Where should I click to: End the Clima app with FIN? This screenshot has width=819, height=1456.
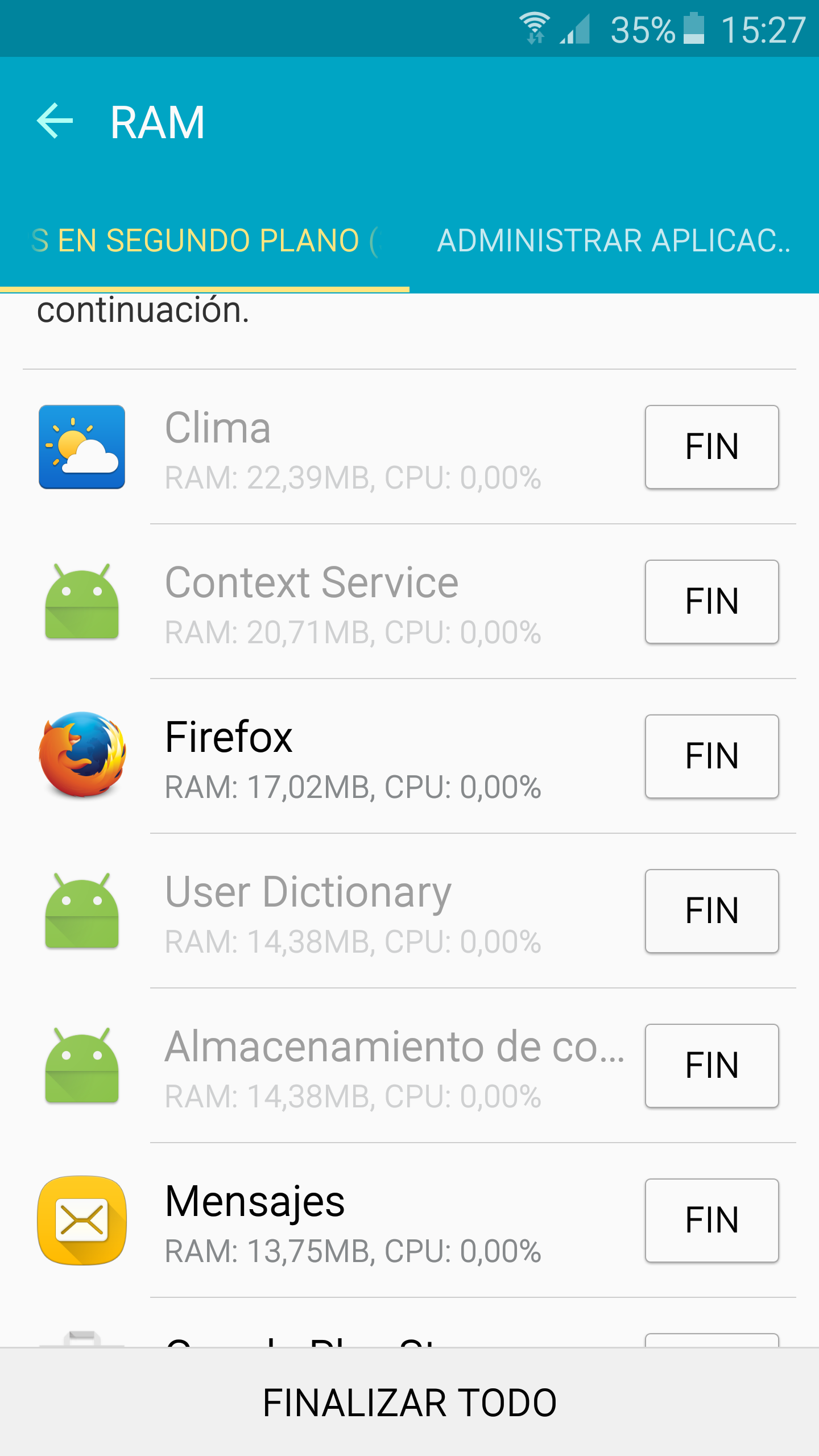click(x=712, y=447)
